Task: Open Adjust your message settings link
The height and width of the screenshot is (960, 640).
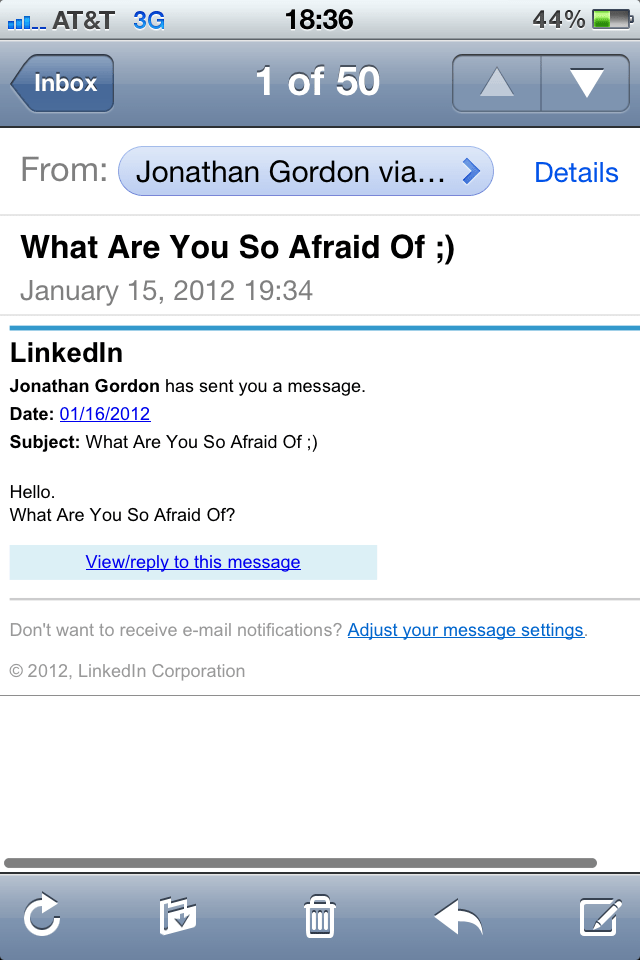Action: (465, 630)
